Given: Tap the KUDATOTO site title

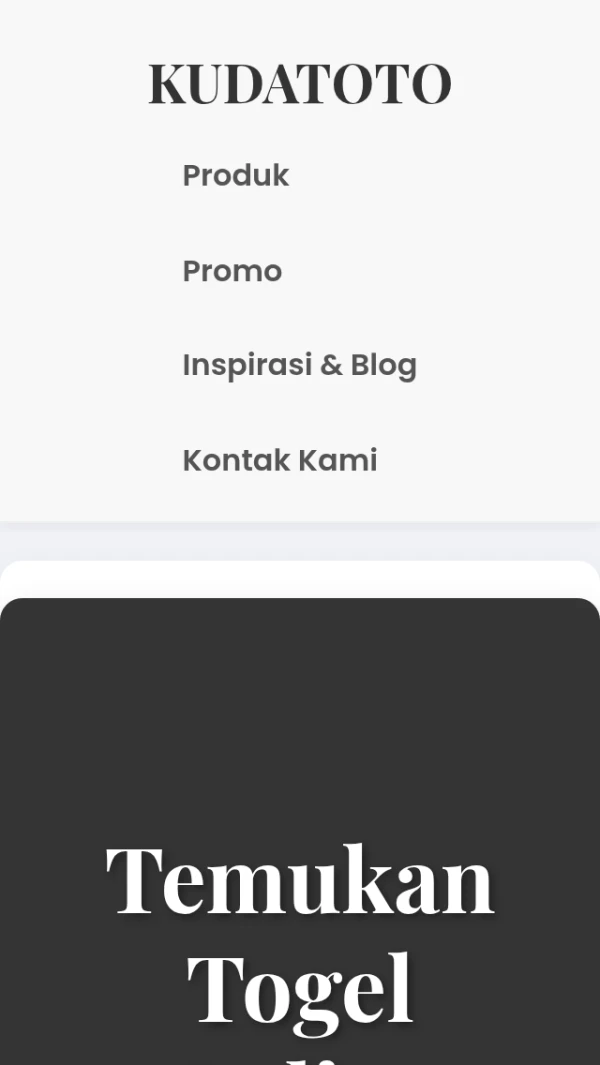Looking at the screenshot, I should tap(300, 84).
